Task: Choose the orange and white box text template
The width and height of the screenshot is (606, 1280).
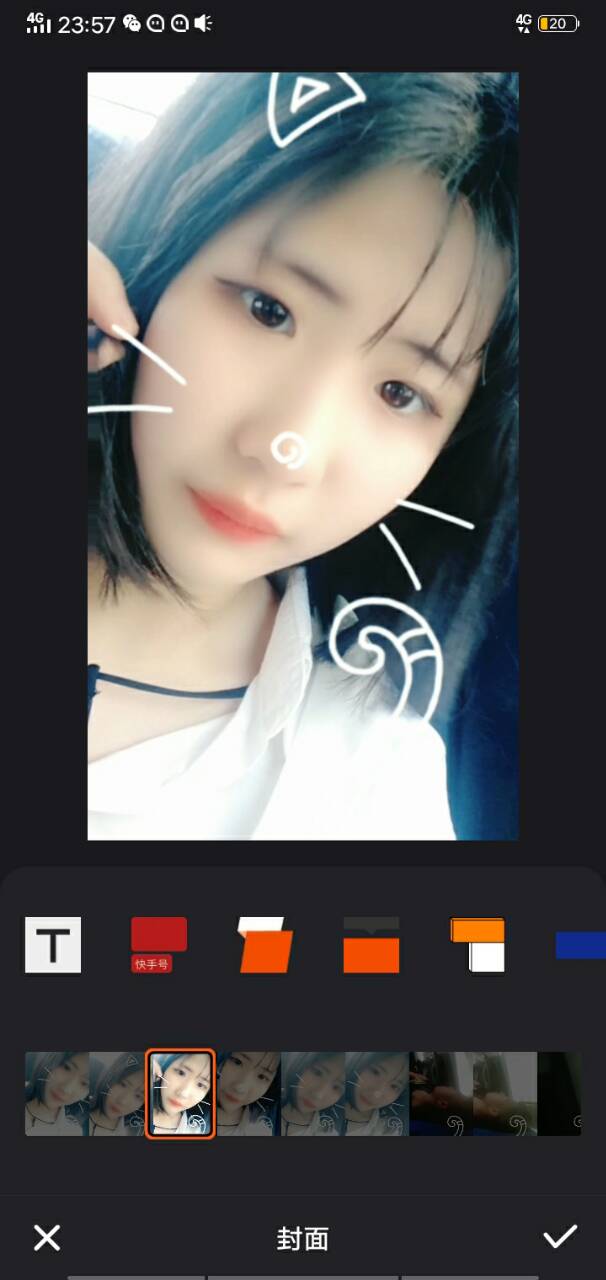Action: 477,945
